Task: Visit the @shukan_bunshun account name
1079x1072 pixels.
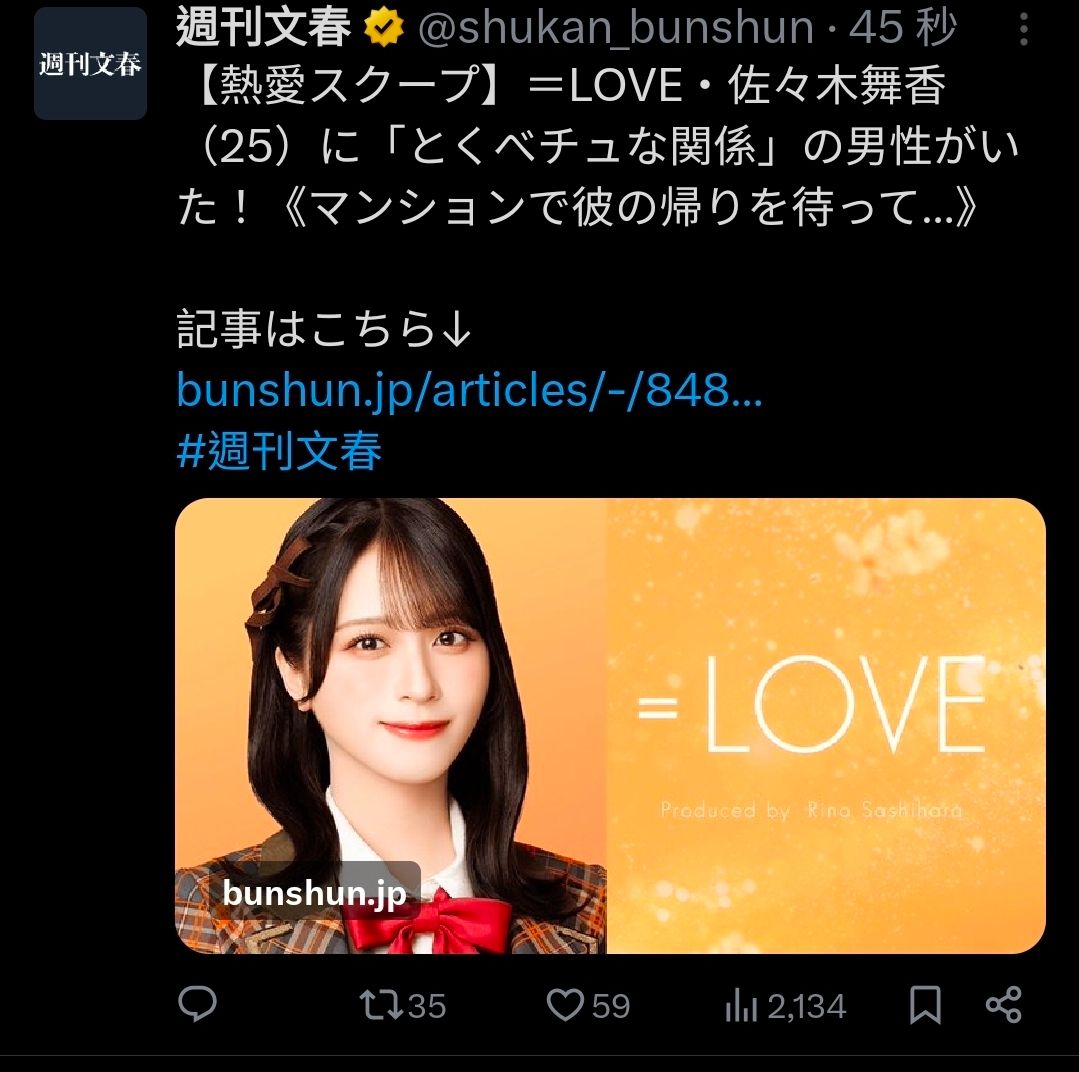Action: point(614,30)
